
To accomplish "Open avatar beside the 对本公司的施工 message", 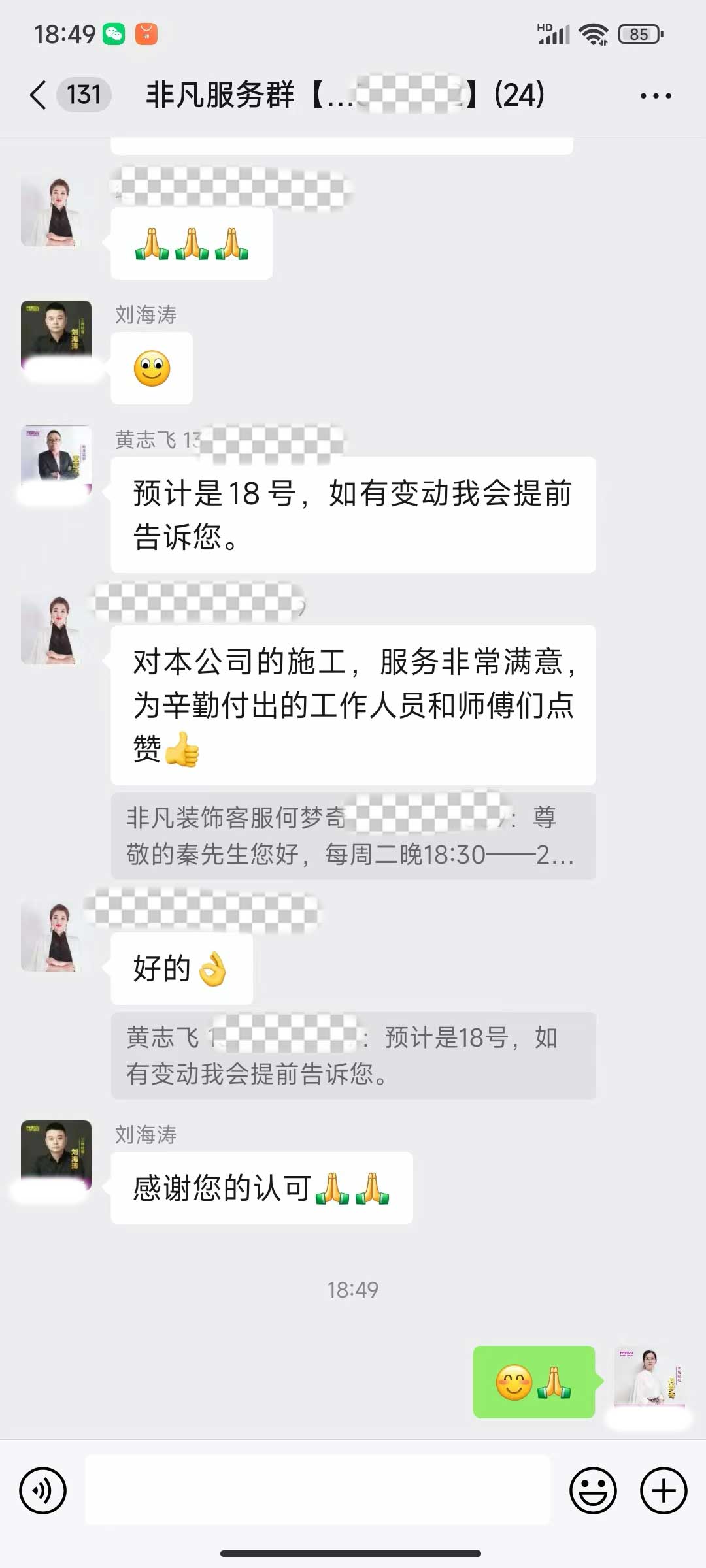I will tap(52, 630).
